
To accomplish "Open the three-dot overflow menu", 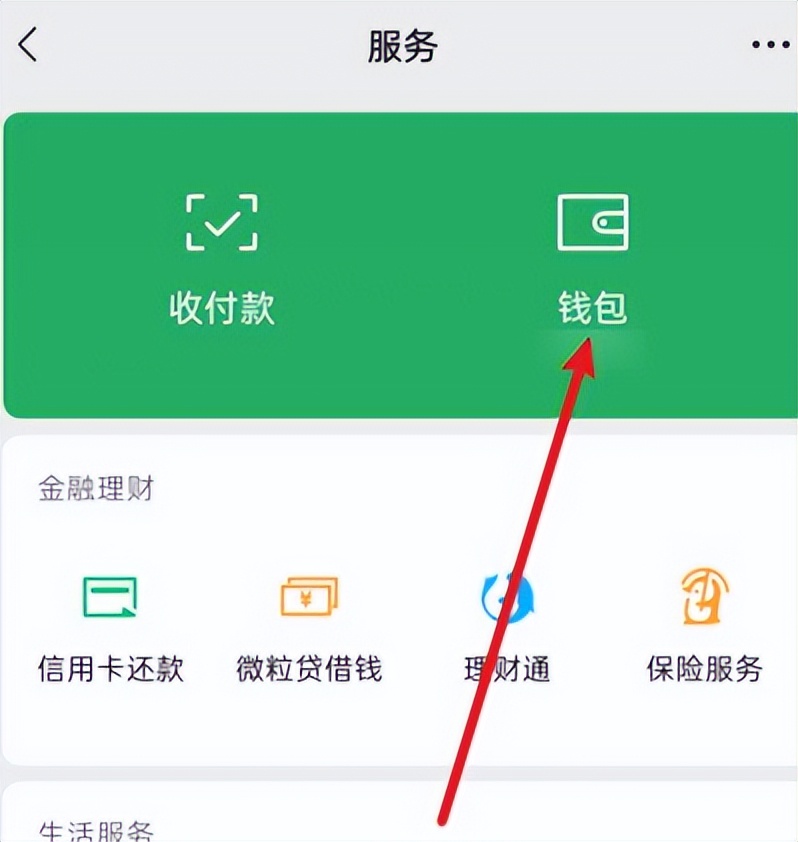I will pyautogui.click(x=770, y=45).
